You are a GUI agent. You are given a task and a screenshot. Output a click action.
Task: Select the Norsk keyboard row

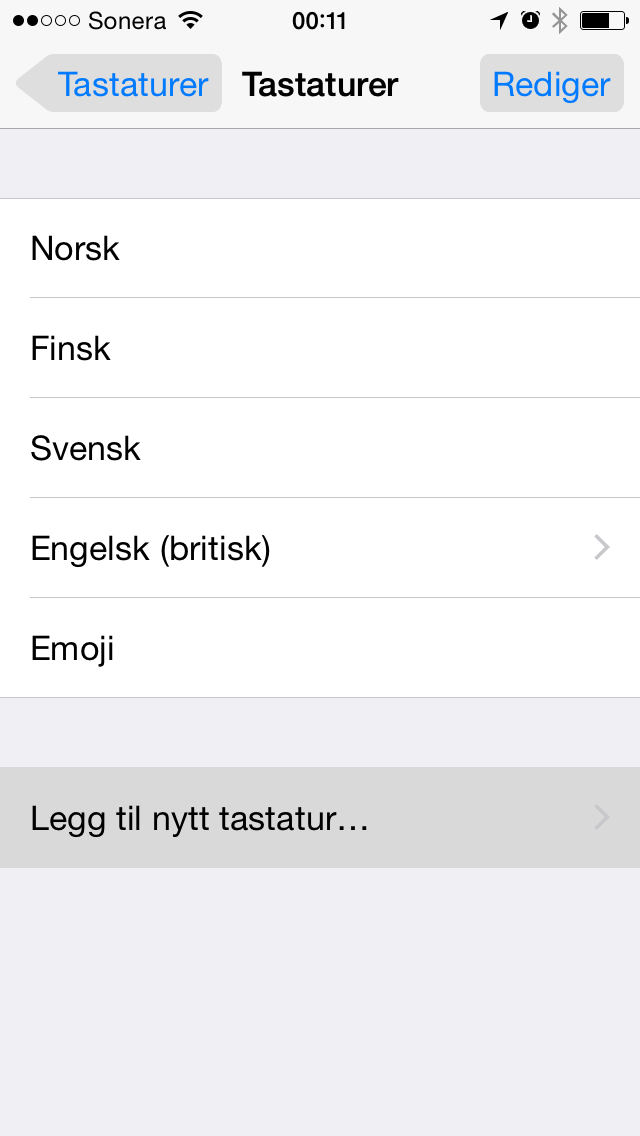pyautogui.click(x=320, y=248)
